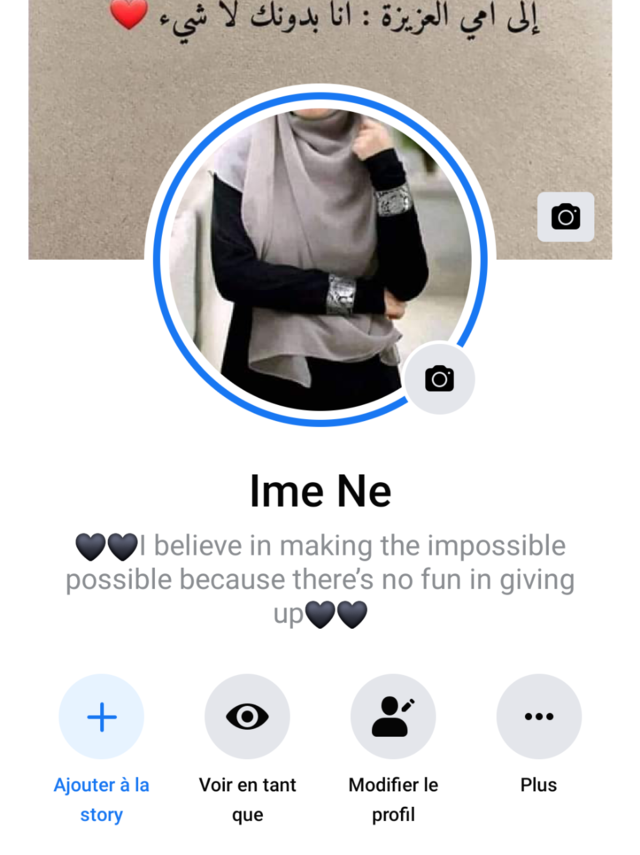The width and height of the screenshot is (640, 855).
Task: Tap Modifier le profil
Action: tap(393, 717)
